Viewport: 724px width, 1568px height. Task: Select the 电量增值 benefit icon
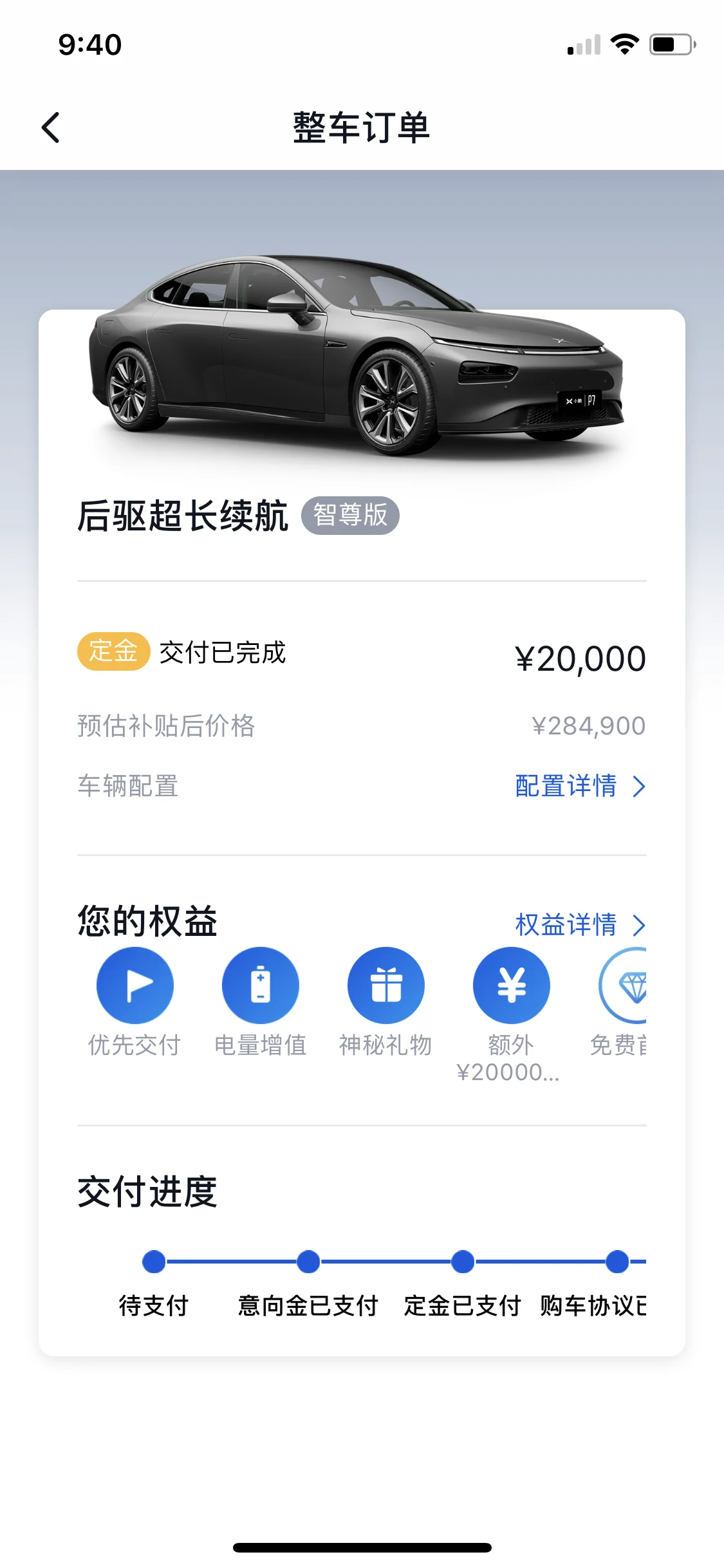tap(261, 985)
